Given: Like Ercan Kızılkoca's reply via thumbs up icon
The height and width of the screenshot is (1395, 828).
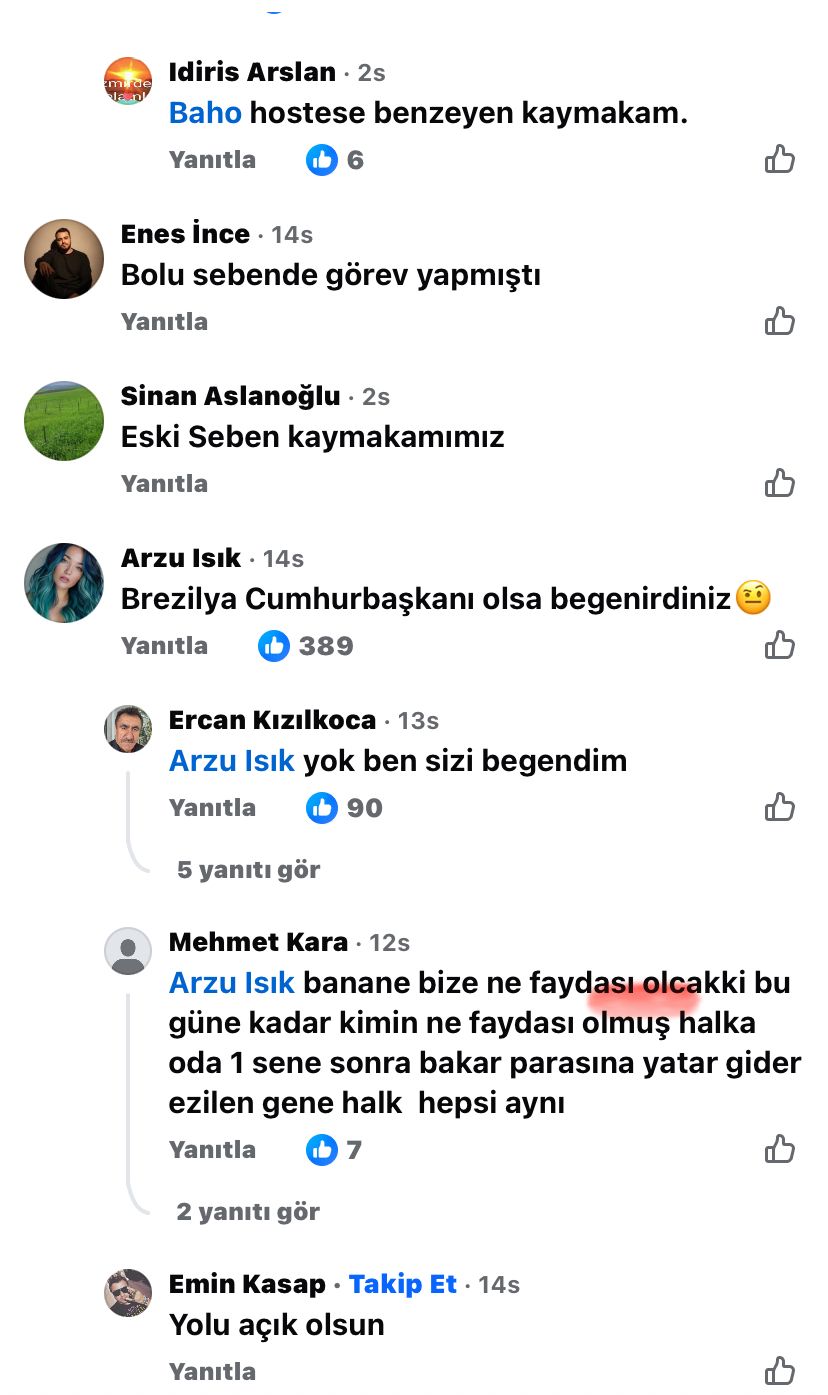Looking at the screenshot, I should point(780,806).
